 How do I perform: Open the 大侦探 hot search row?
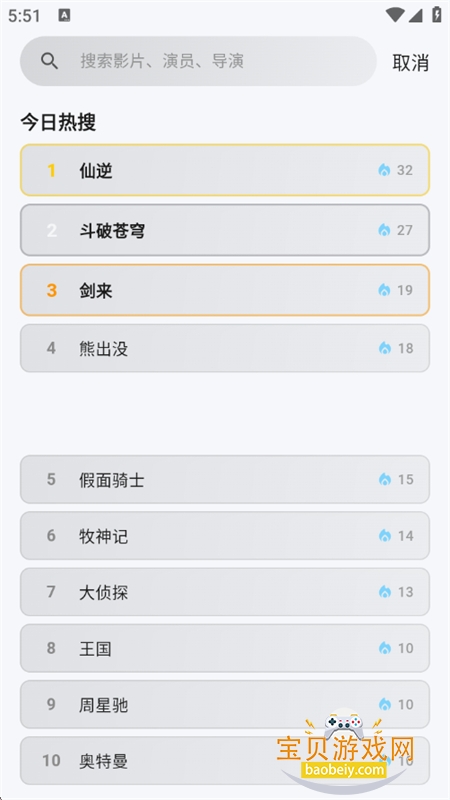tap(225, 592)
